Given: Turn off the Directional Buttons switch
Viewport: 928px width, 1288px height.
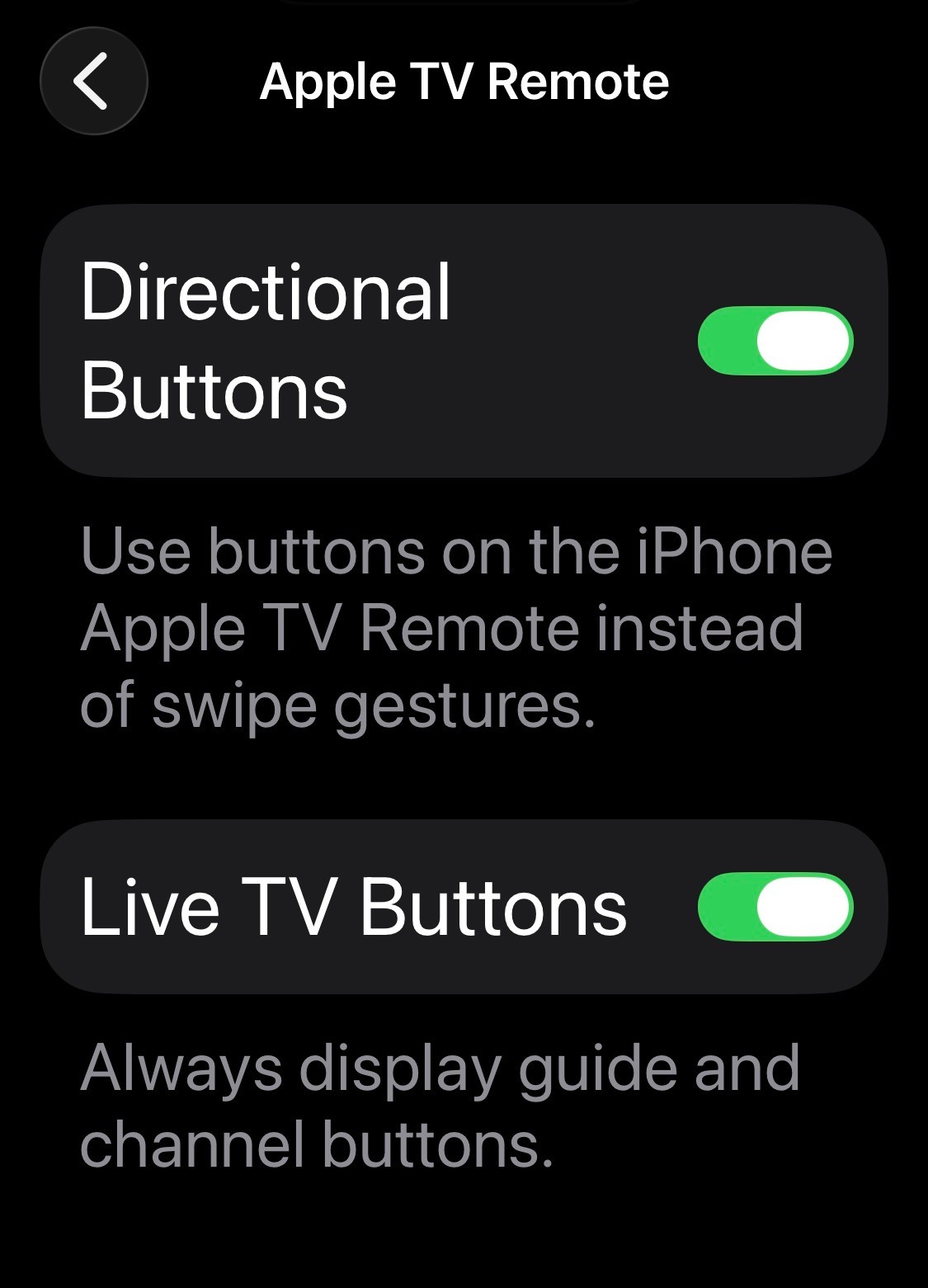Looking at the screenshot, I should point(775,341).
